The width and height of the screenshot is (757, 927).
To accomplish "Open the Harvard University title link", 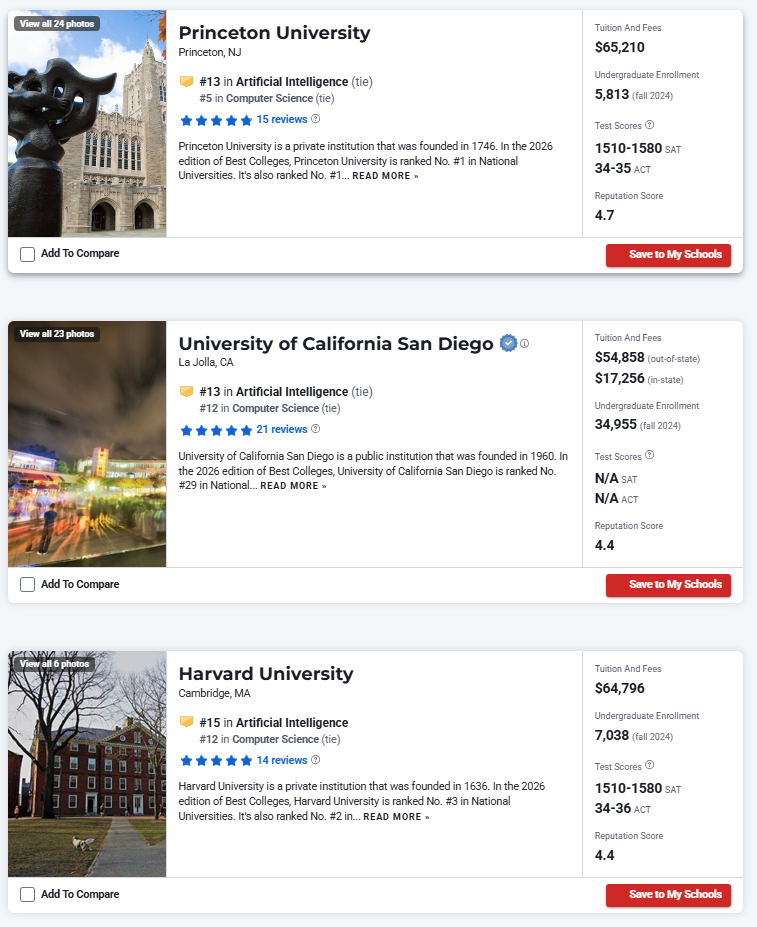I will [266, 674].
